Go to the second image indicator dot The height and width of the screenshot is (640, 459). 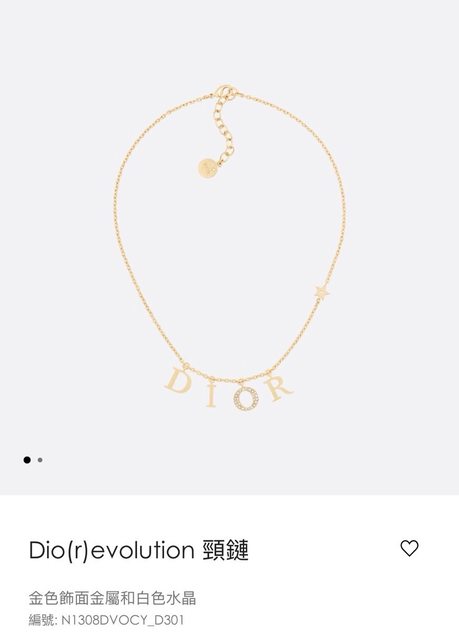(40, 460)
